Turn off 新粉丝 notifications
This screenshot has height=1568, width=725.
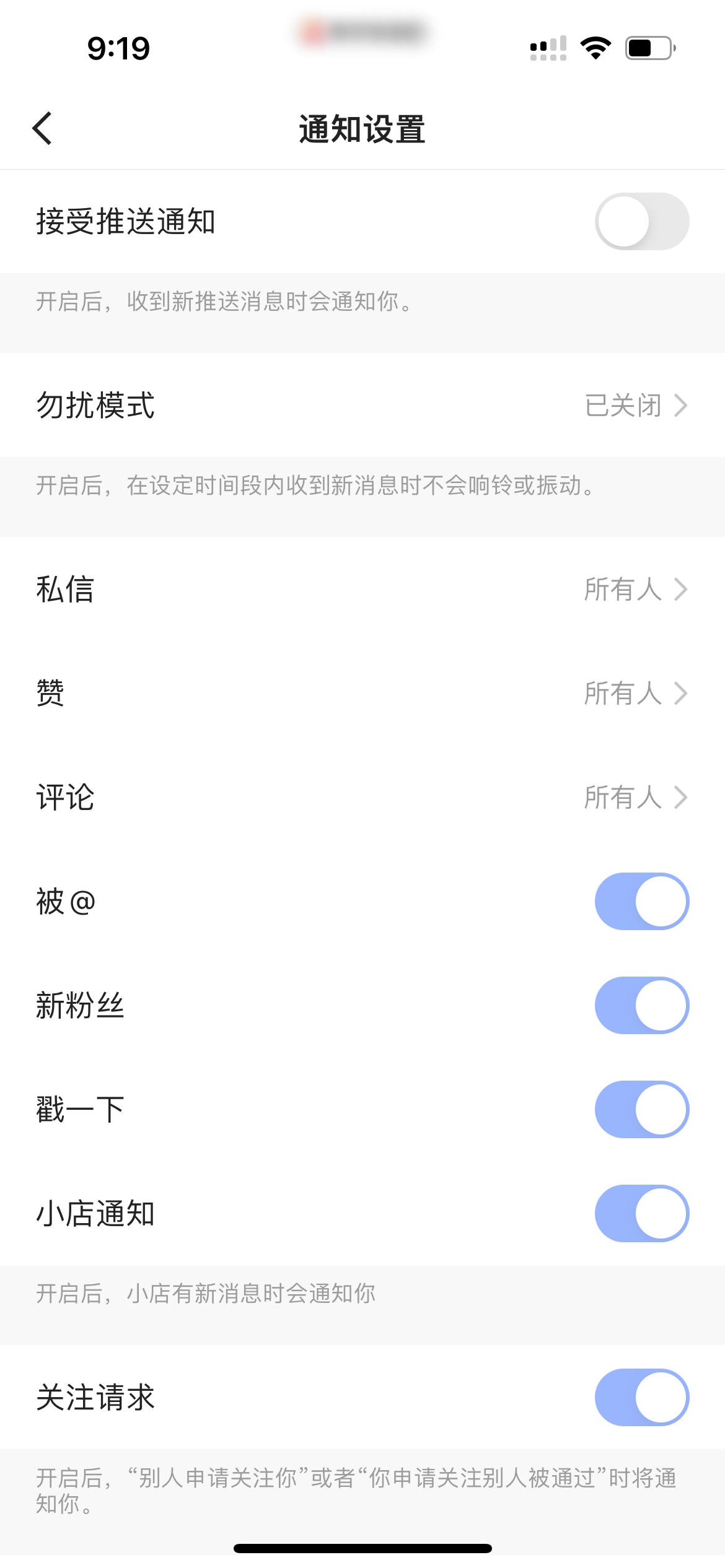tap(641, 1005)
